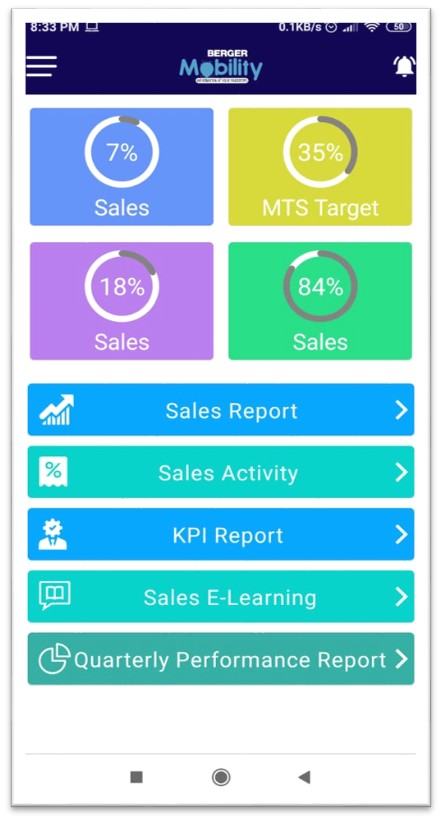The image size is (442, 821).
Task: Open the hamburger drawer menu
Action: pyautogui.click(x=41, y=66)
